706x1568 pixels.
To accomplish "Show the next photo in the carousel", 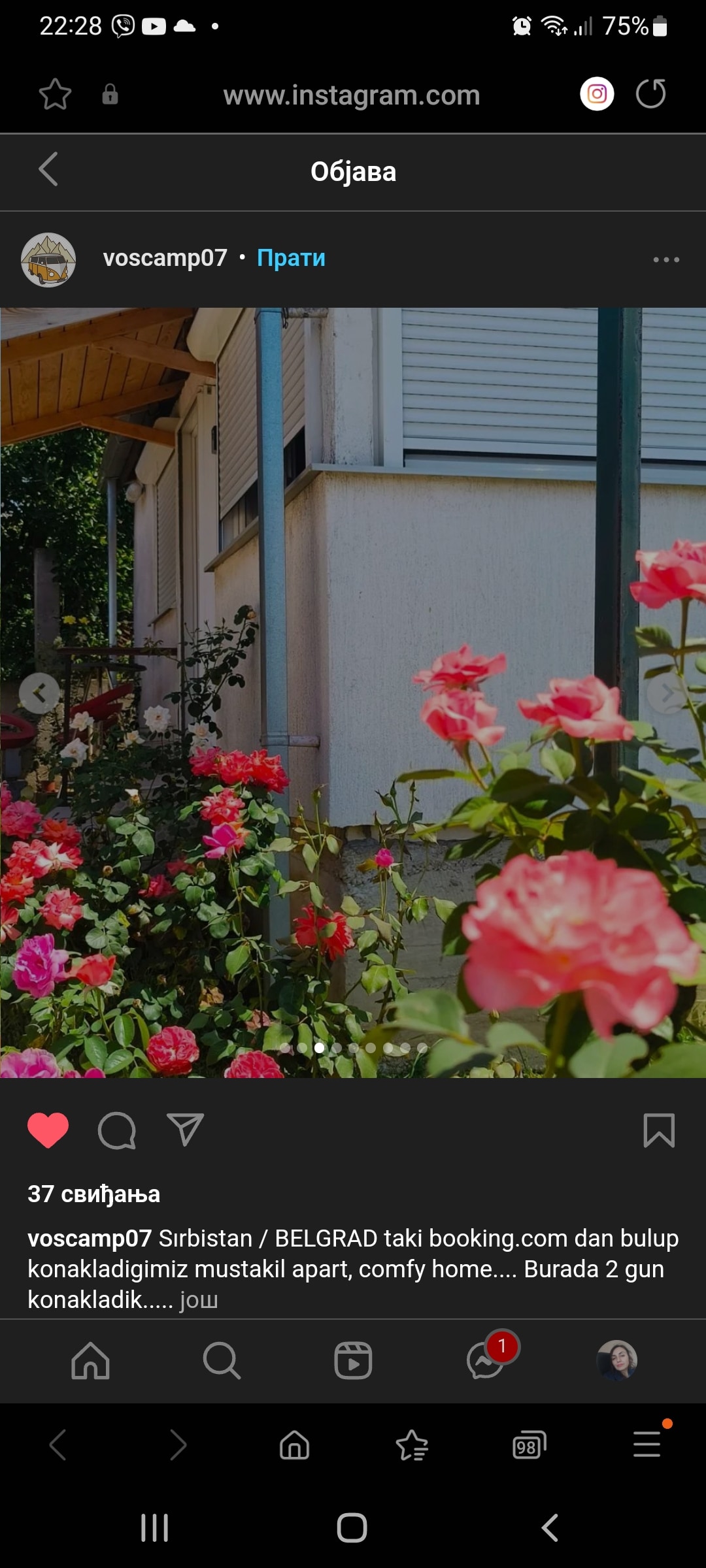I will coord(666,693).
